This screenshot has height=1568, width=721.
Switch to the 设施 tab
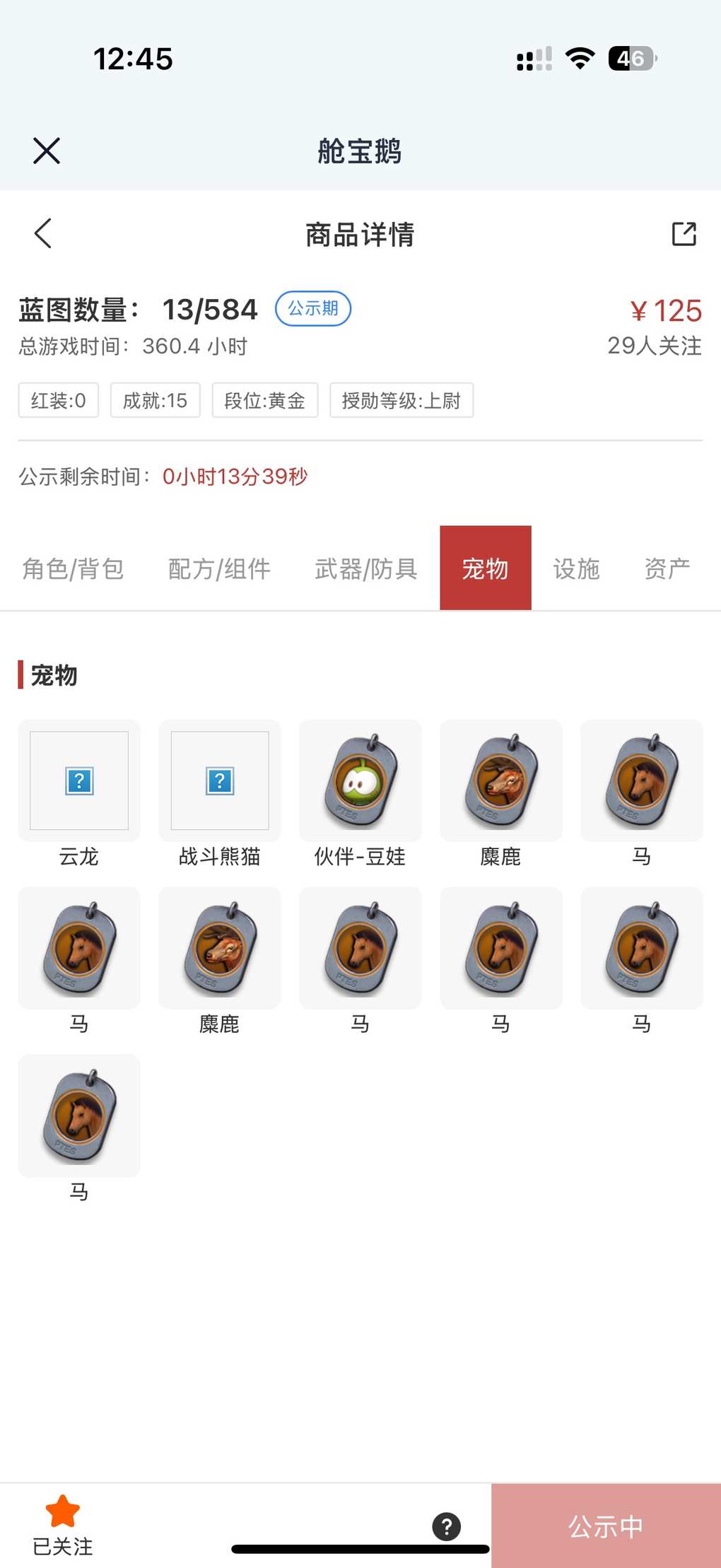[576, 568]
